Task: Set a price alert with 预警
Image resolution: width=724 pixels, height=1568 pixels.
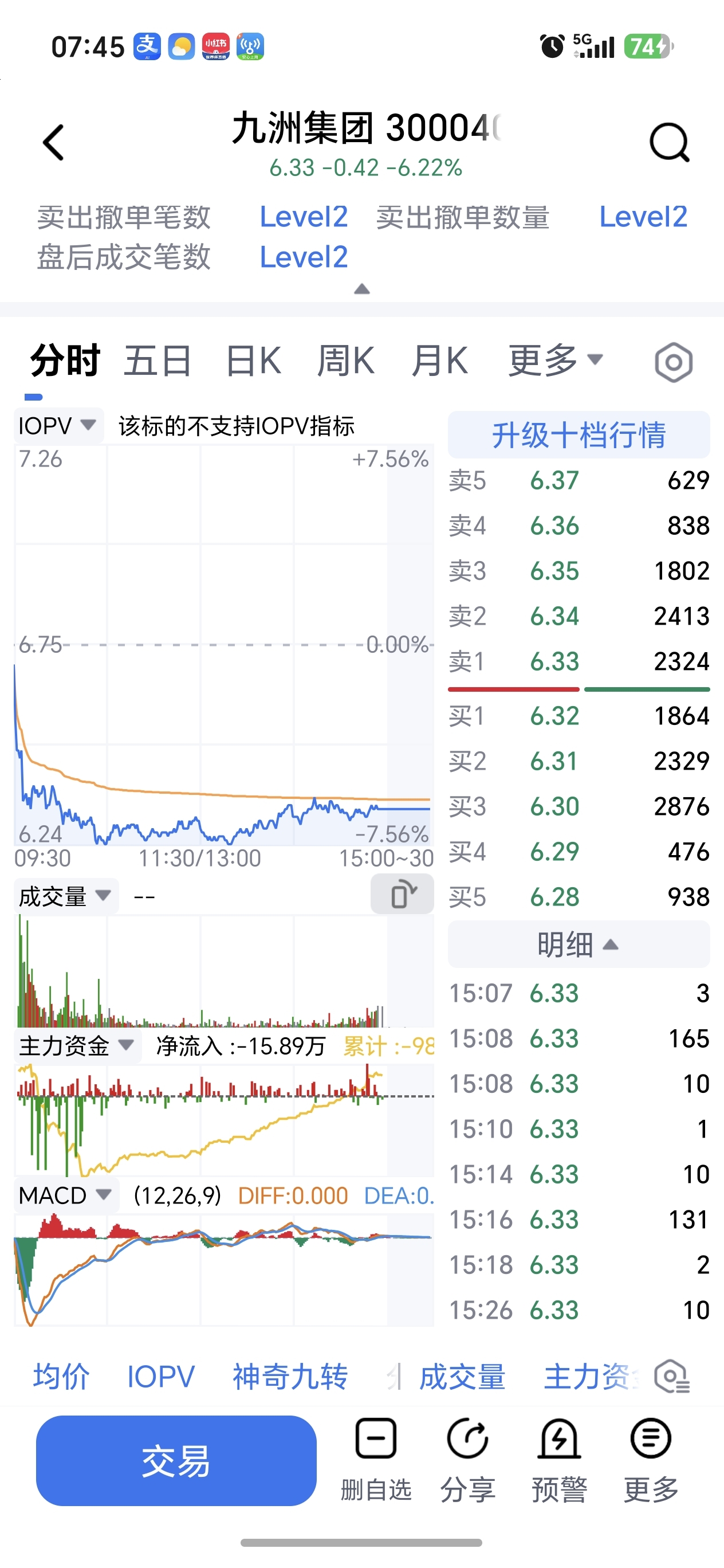Action: 559,1461
